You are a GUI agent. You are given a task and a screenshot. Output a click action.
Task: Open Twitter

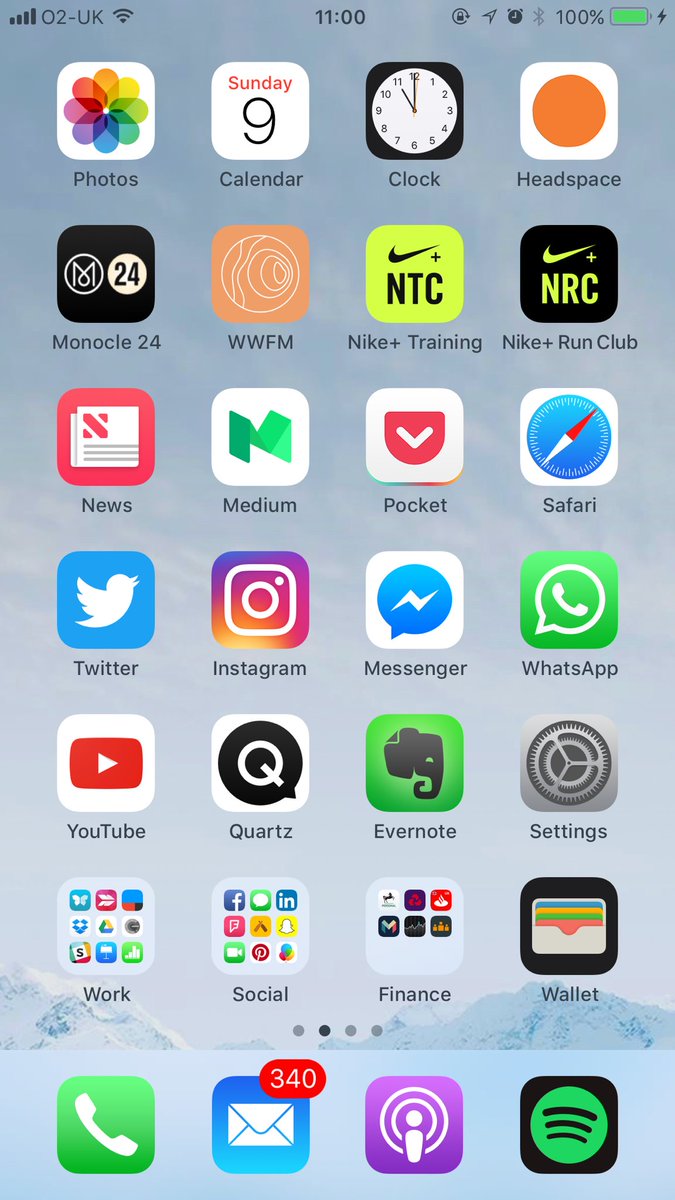point(106,600)
